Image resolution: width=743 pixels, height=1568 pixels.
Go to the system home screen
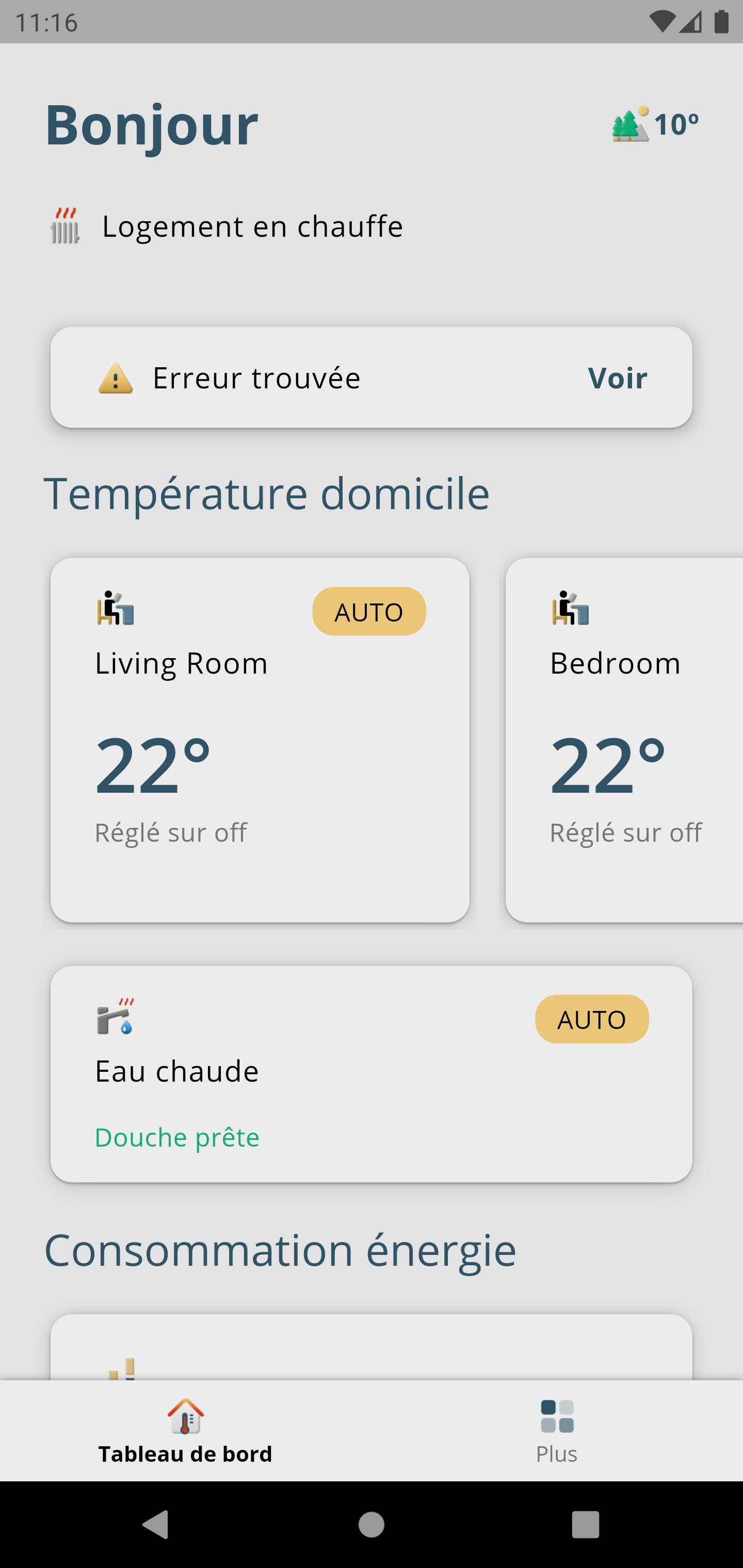[371, 1525]
